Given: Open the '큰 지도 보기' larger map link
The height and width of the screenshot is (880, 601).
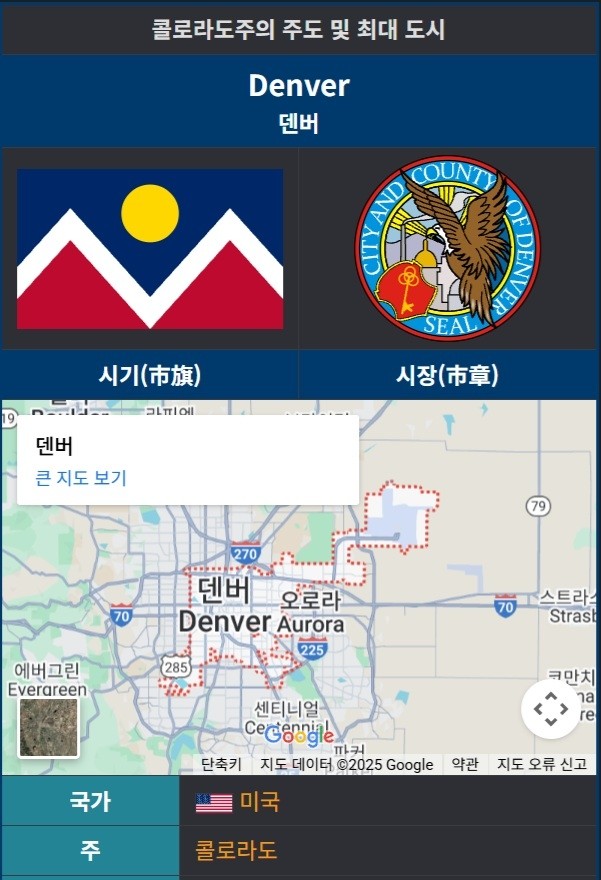Looking at the screenshot, I should pos(81,478).
